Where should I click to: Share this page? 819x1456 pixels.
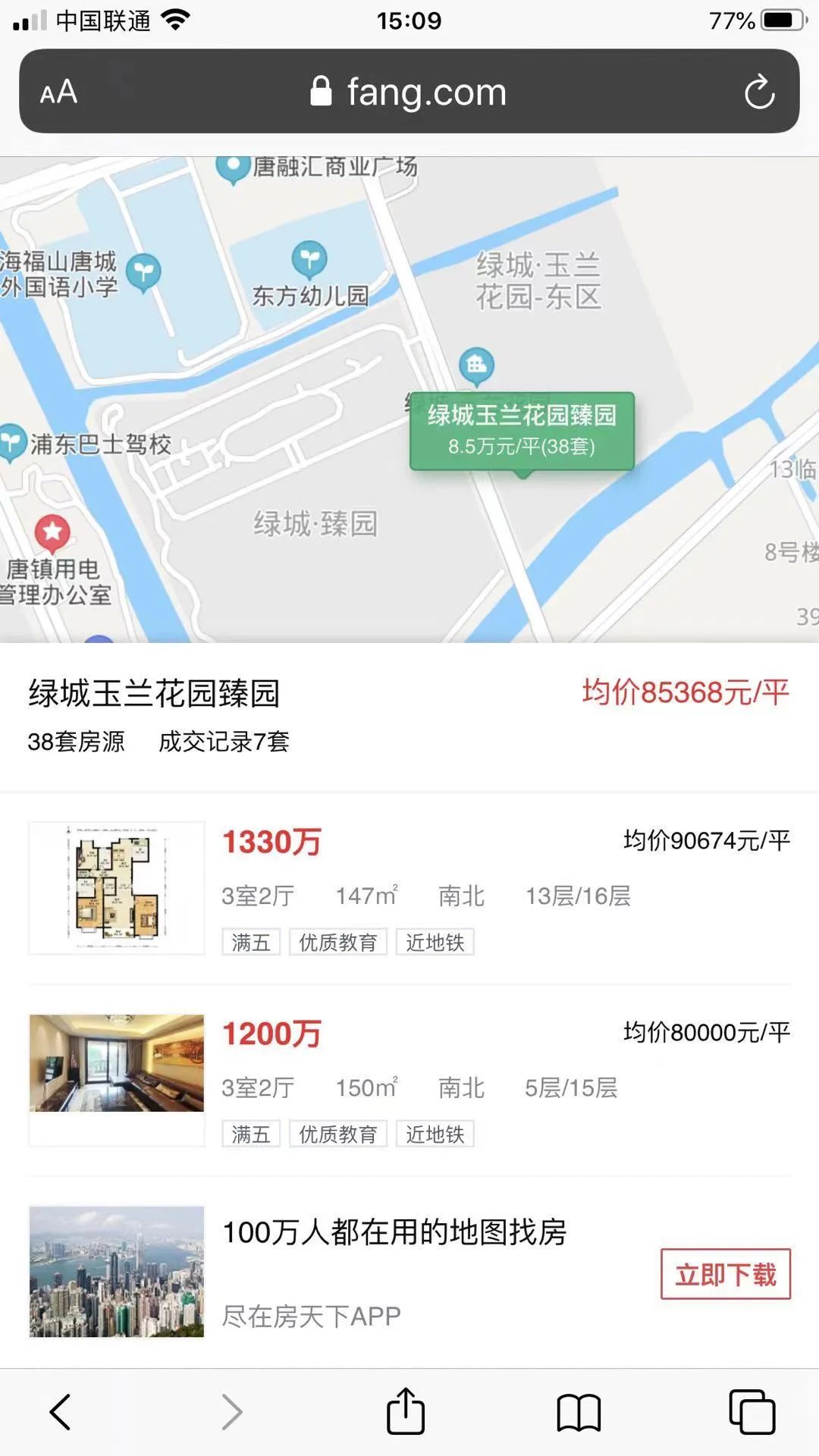(x=406, y=1411)
